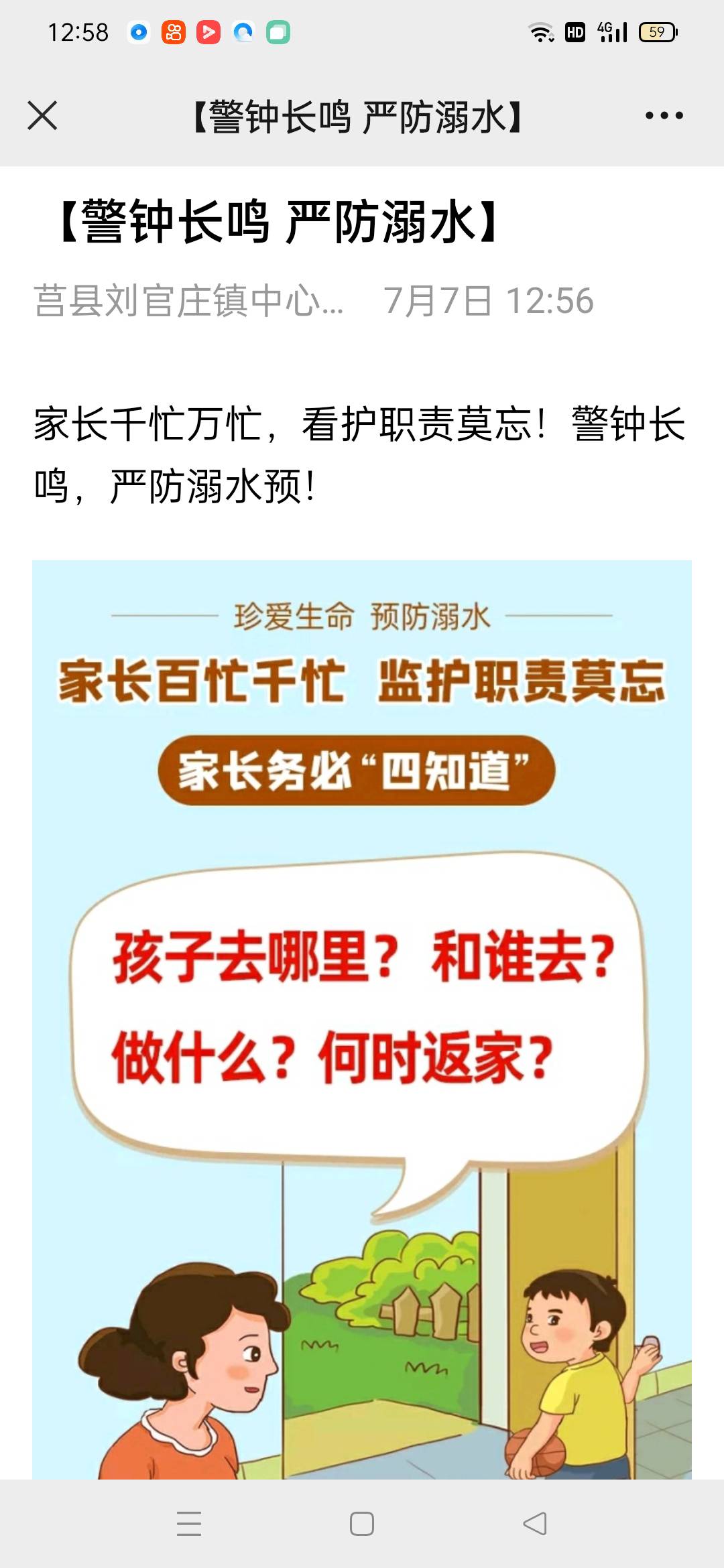The image size is (724, 1568).
Task: Tap the battery indicator showing 59
Action: 658,30
